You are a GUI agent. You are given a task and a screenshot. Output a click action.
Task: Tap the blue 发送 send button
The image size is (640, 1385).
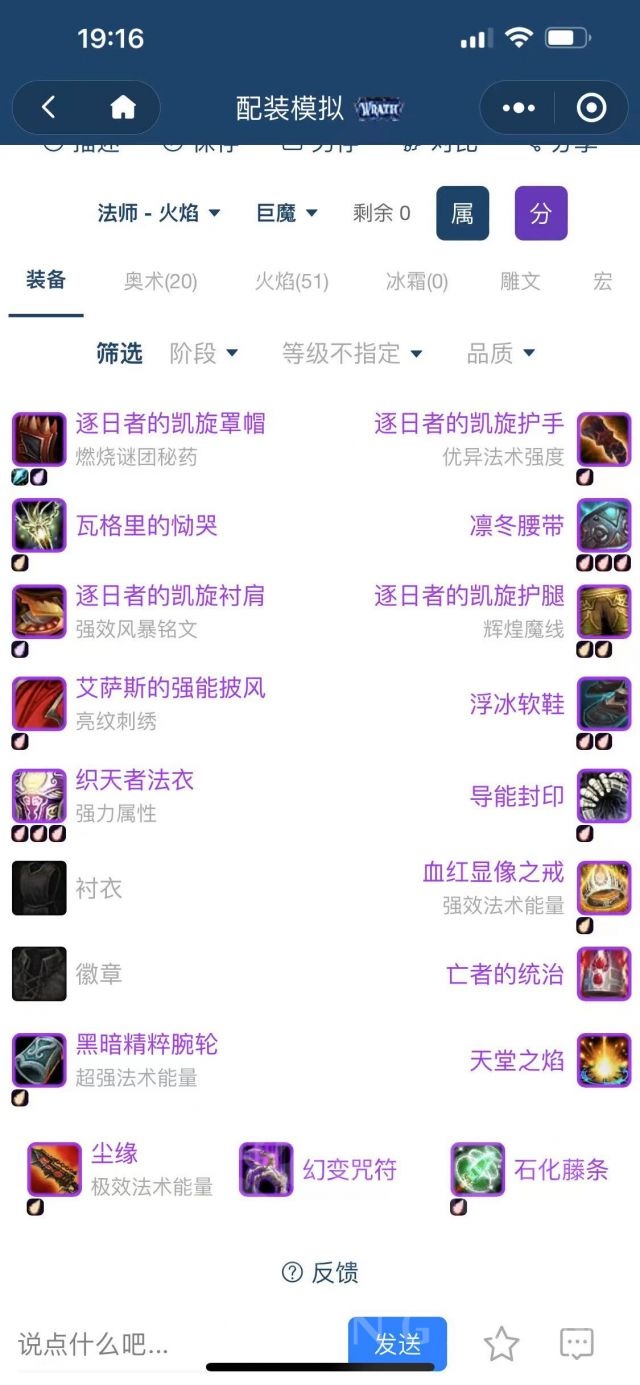pos(397,1344)
